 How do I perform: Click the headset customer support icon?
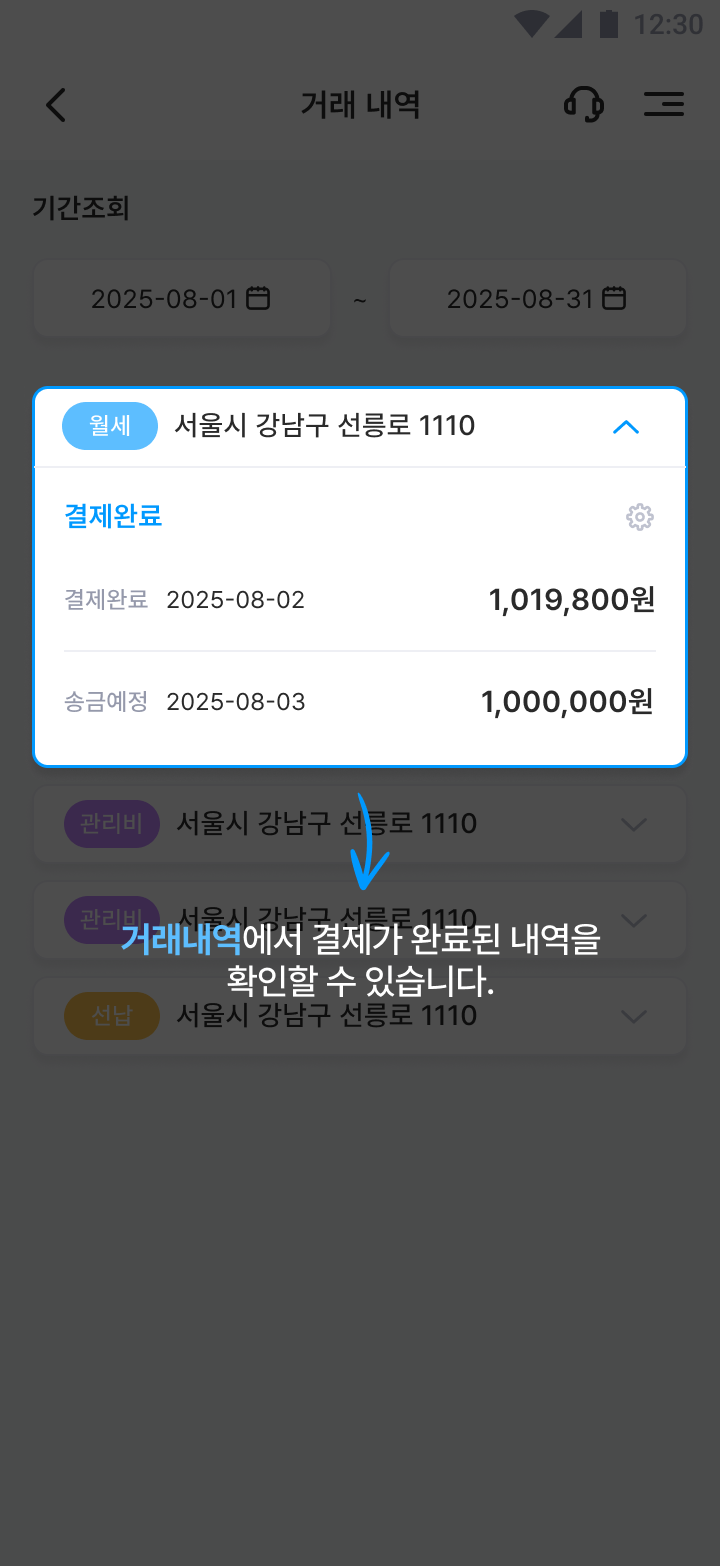pos(585,104)
